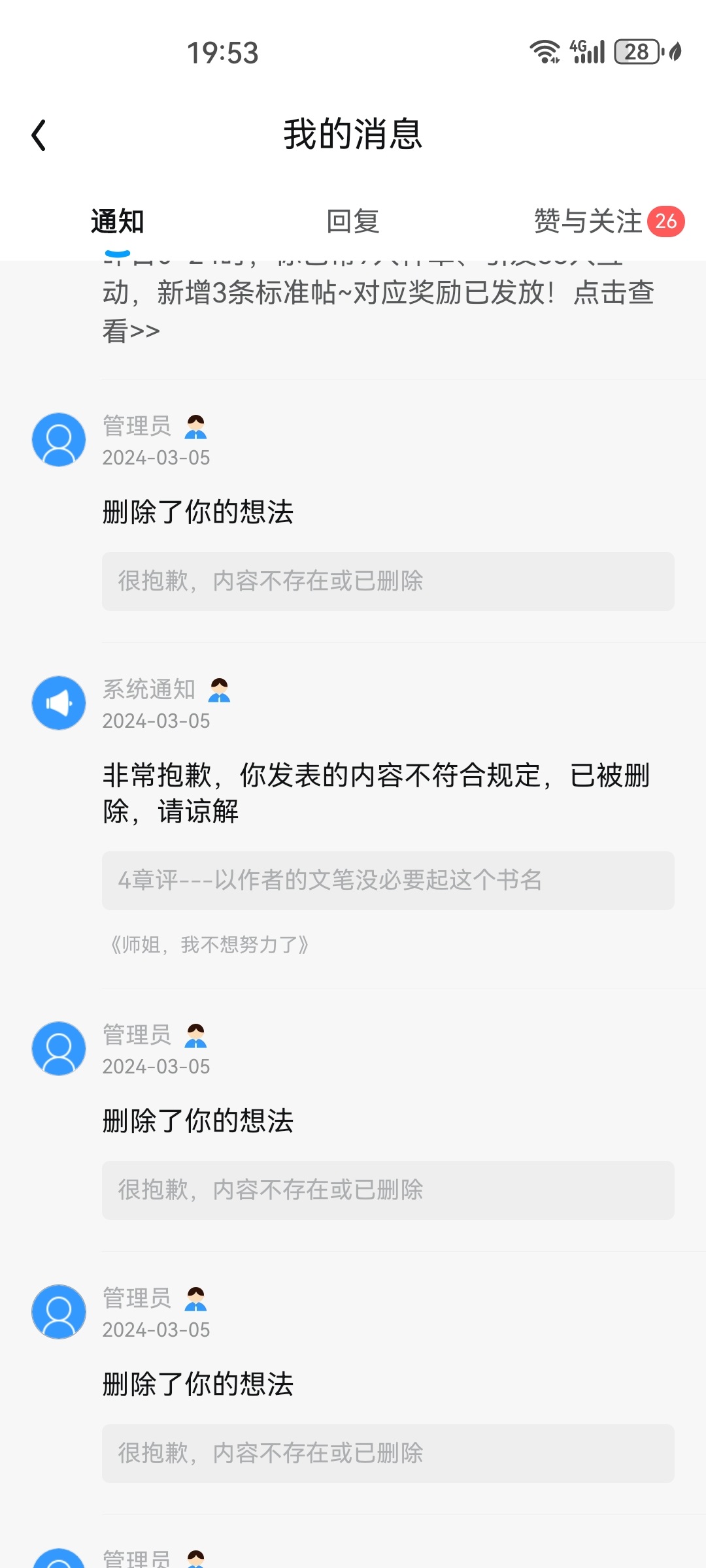Open the book 《师姐，我不想努力了》
Image resolution: width=706 pixels, height=1568 pixels.
(209, 945)
